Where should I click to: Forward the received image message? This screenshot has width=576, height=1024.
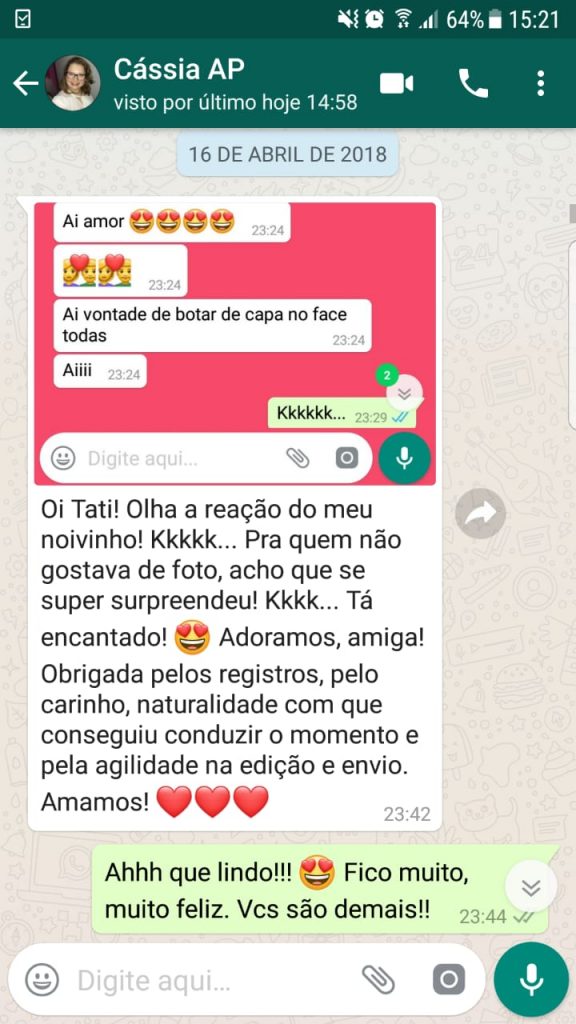point(480,514)
